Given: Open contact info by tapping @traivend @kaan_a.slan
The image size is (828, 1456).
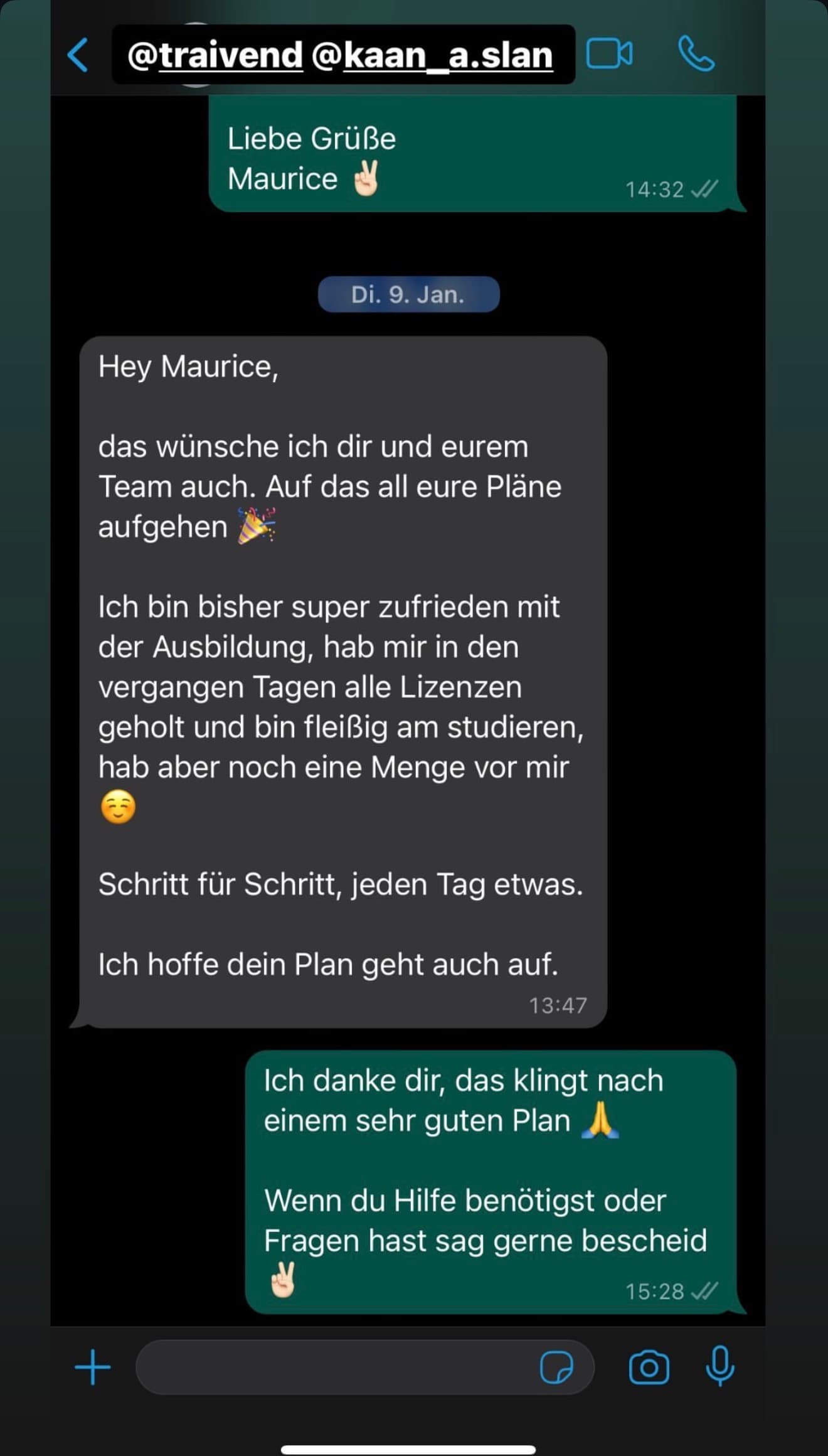Looking at the screenshot, I should (x=342, y=55).
